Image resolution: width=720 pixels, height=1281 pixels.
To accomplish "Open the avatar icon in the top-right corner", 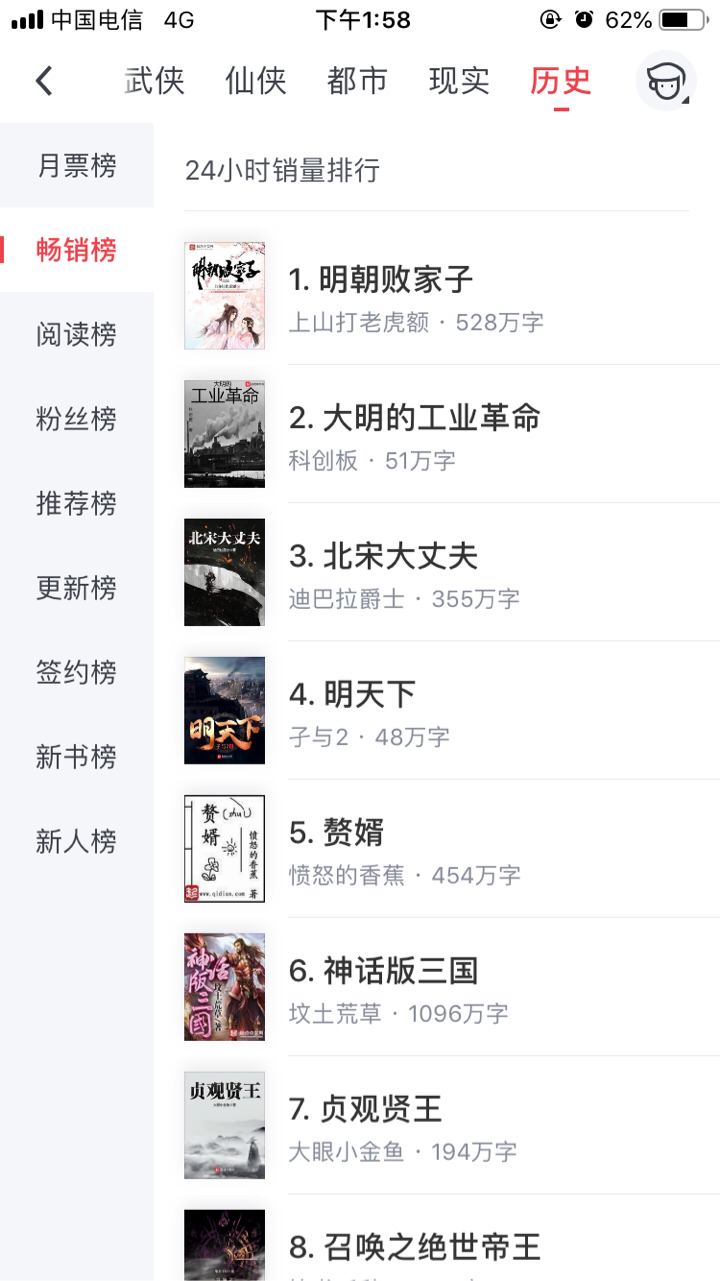I will click(x=665, y=80).
